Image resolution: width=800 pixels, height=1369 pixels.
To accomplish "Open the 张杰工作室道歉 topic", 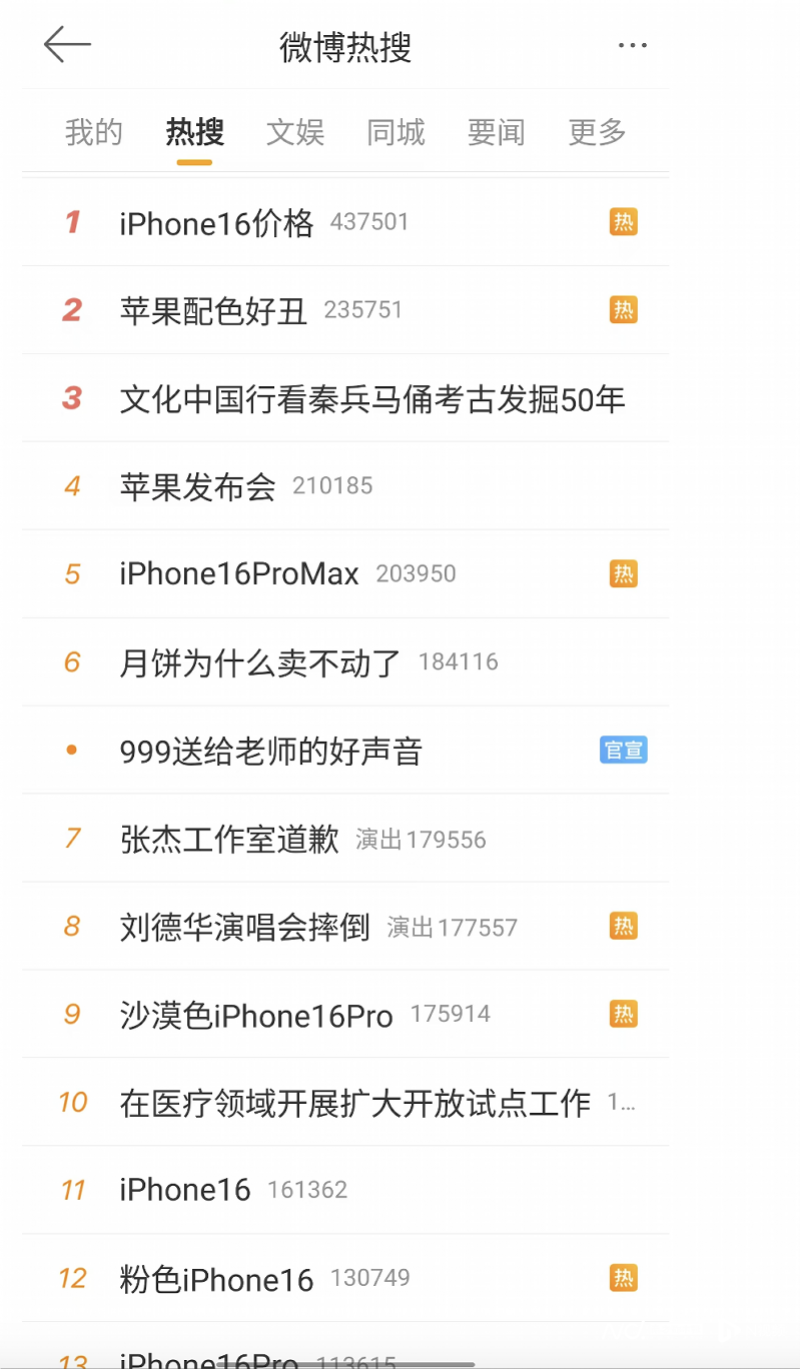I will [229, 838].
